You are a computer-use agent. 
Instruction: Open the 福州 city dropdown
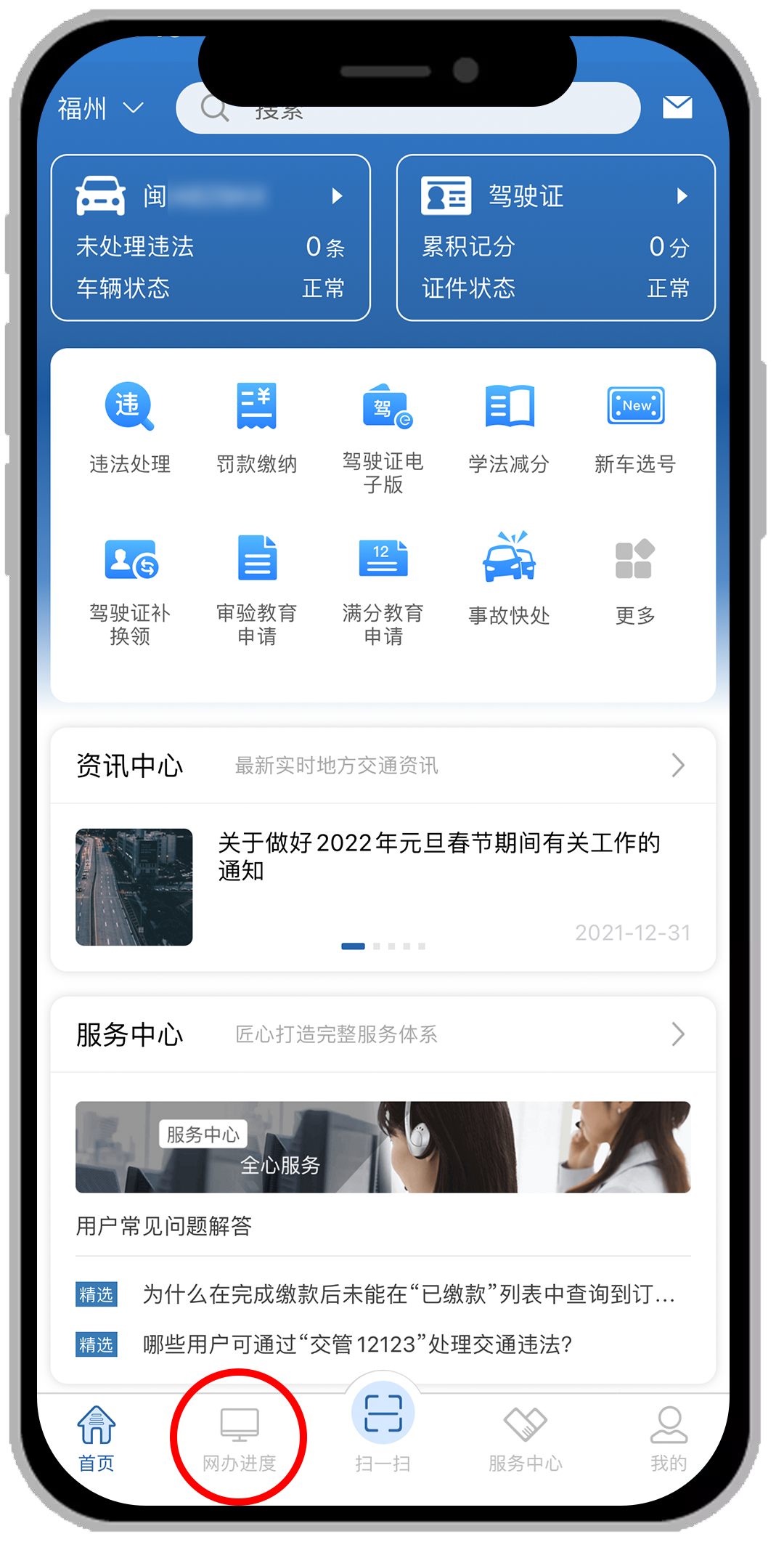pyautogui.click(x=100, y=109)
